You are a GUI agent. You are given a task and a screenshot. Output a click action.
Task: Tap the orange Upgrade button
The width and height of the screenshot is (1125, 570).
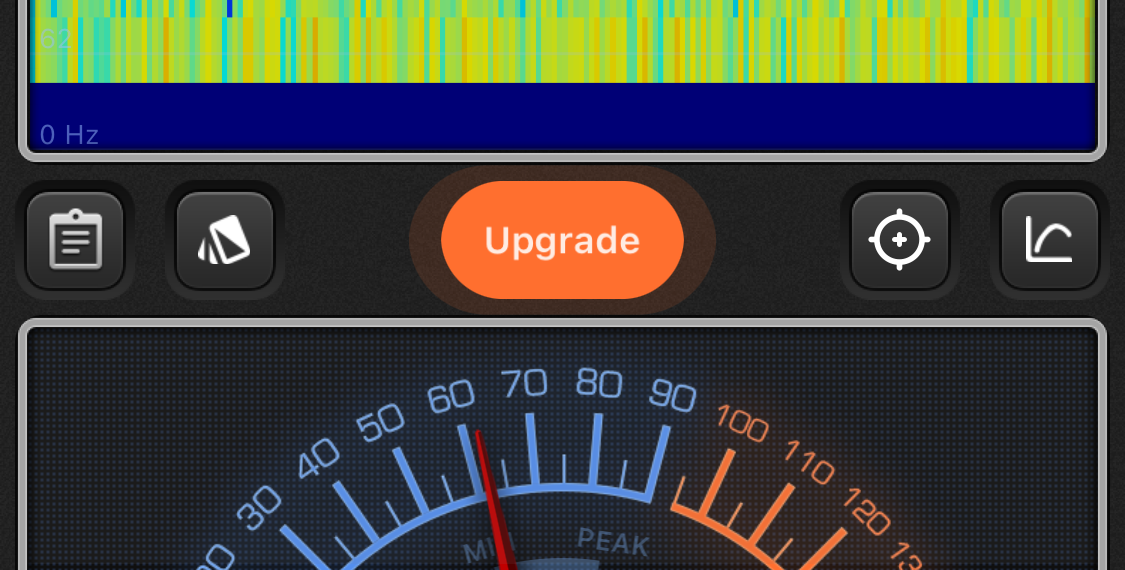(x=562, y=240)
